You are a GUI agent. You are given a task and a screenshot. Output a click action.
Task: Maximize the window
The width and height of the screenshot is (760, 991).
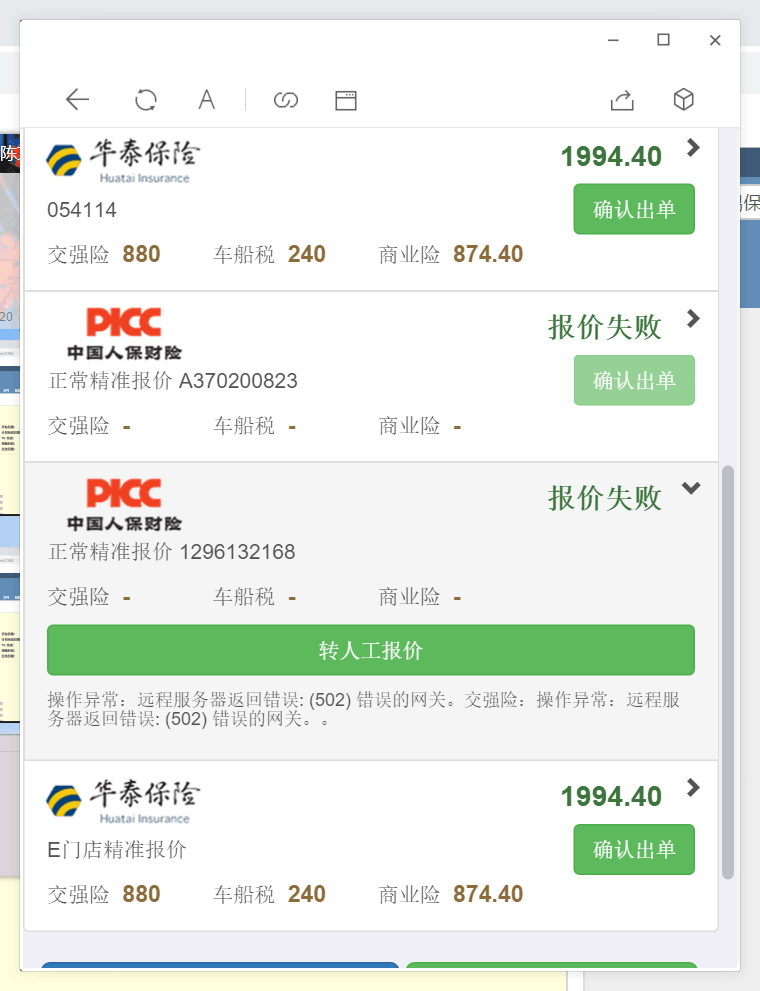tap(663, 40)
